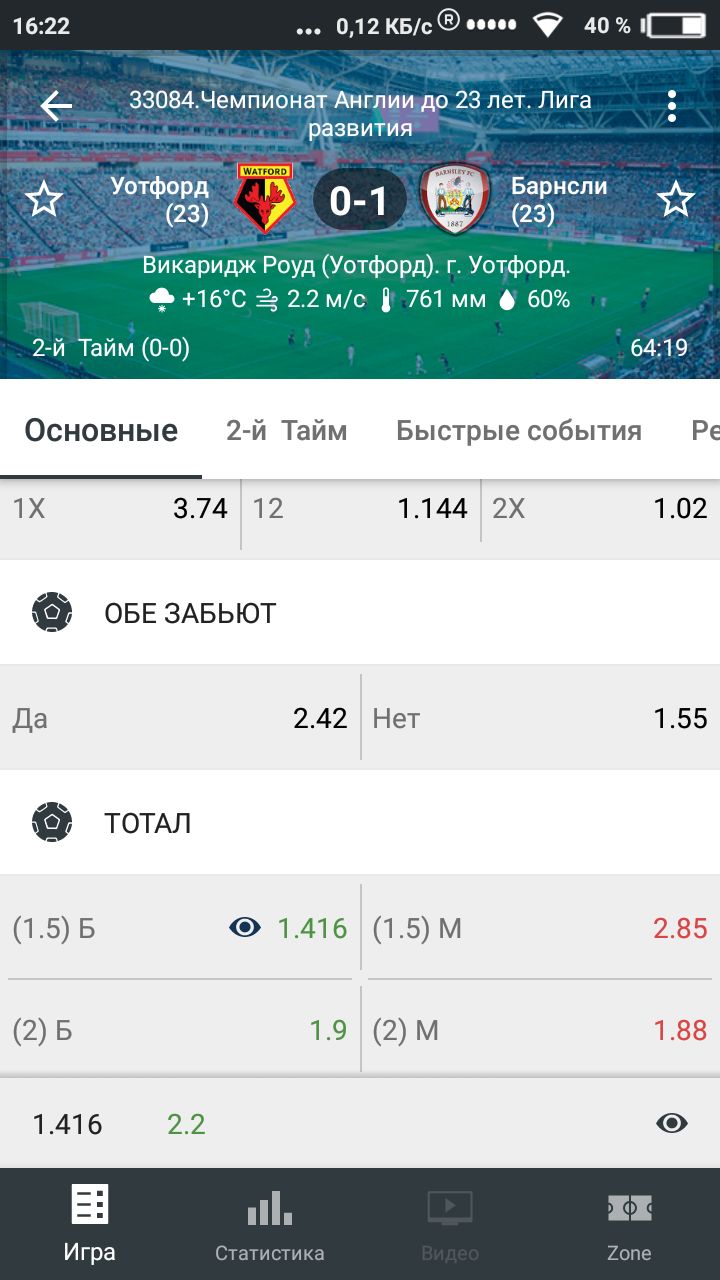Pick the 2X odds 1.02
Screen dimensions: 720x1280
[x=600, y=509]
